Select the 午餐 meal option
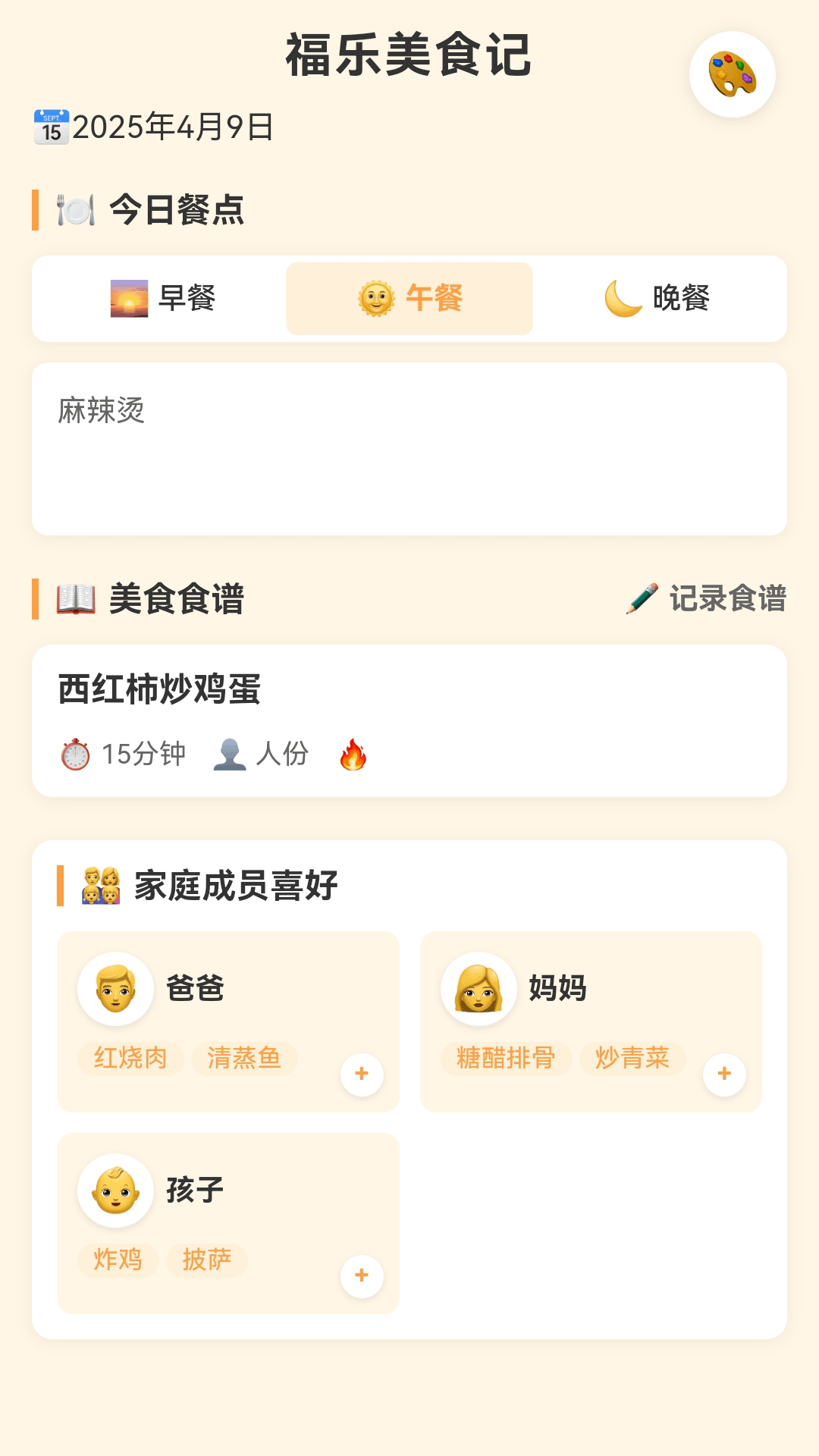Image resolution: width=819 pixels, height=1456 pixels. point(409,299)
